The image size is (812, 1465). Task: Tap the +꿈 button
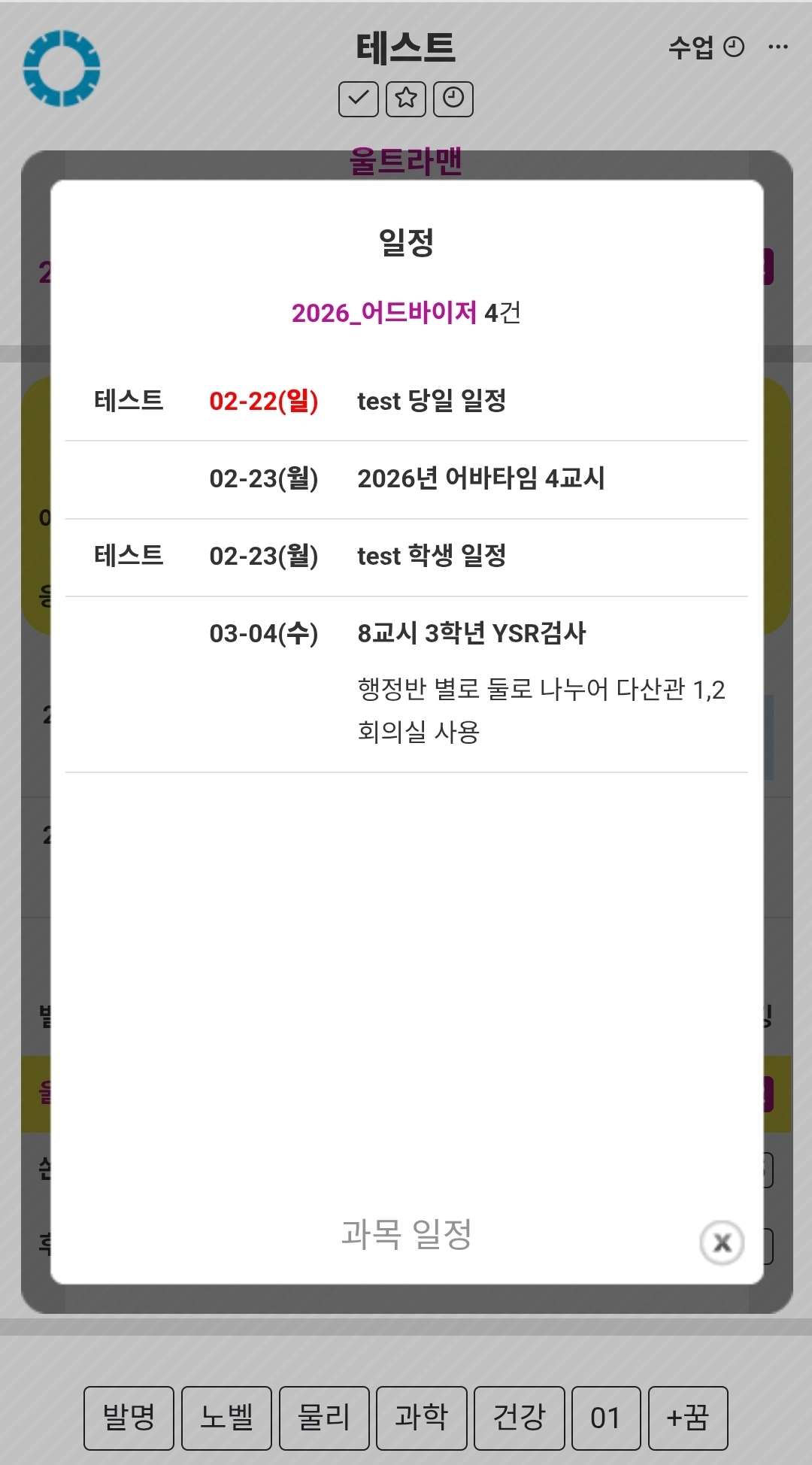688,1418
